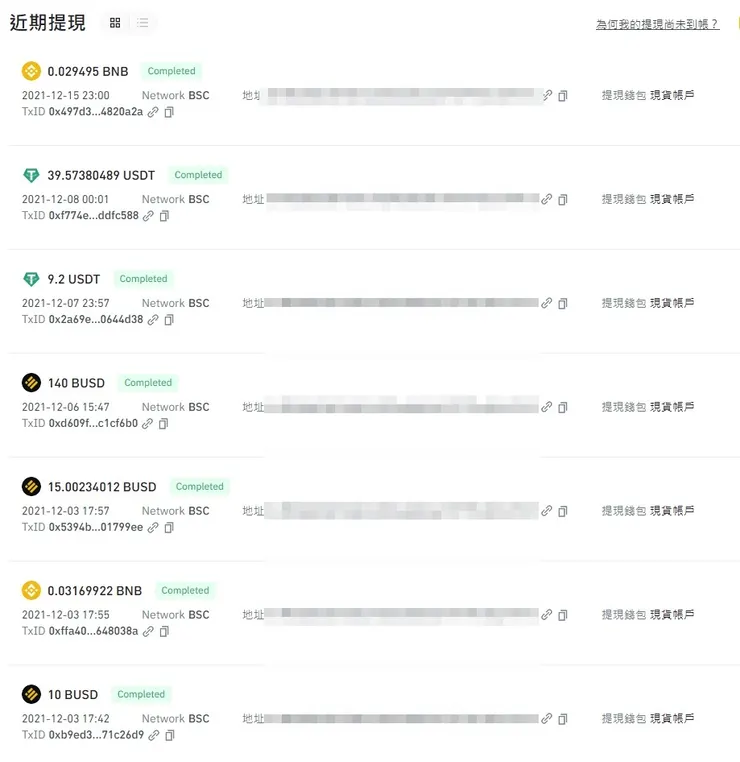Open the address link icon on 140 BUSD row
This screenshot has height=762, width=740.
[x=547, y=407]
